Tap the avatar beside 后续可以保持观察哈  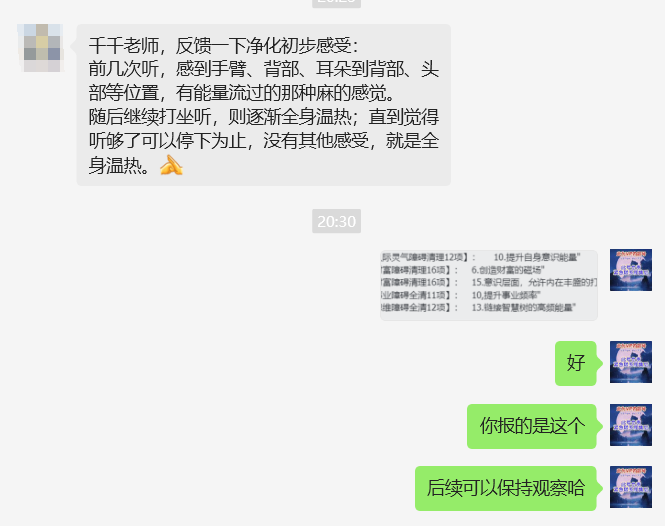coord(630,487)
